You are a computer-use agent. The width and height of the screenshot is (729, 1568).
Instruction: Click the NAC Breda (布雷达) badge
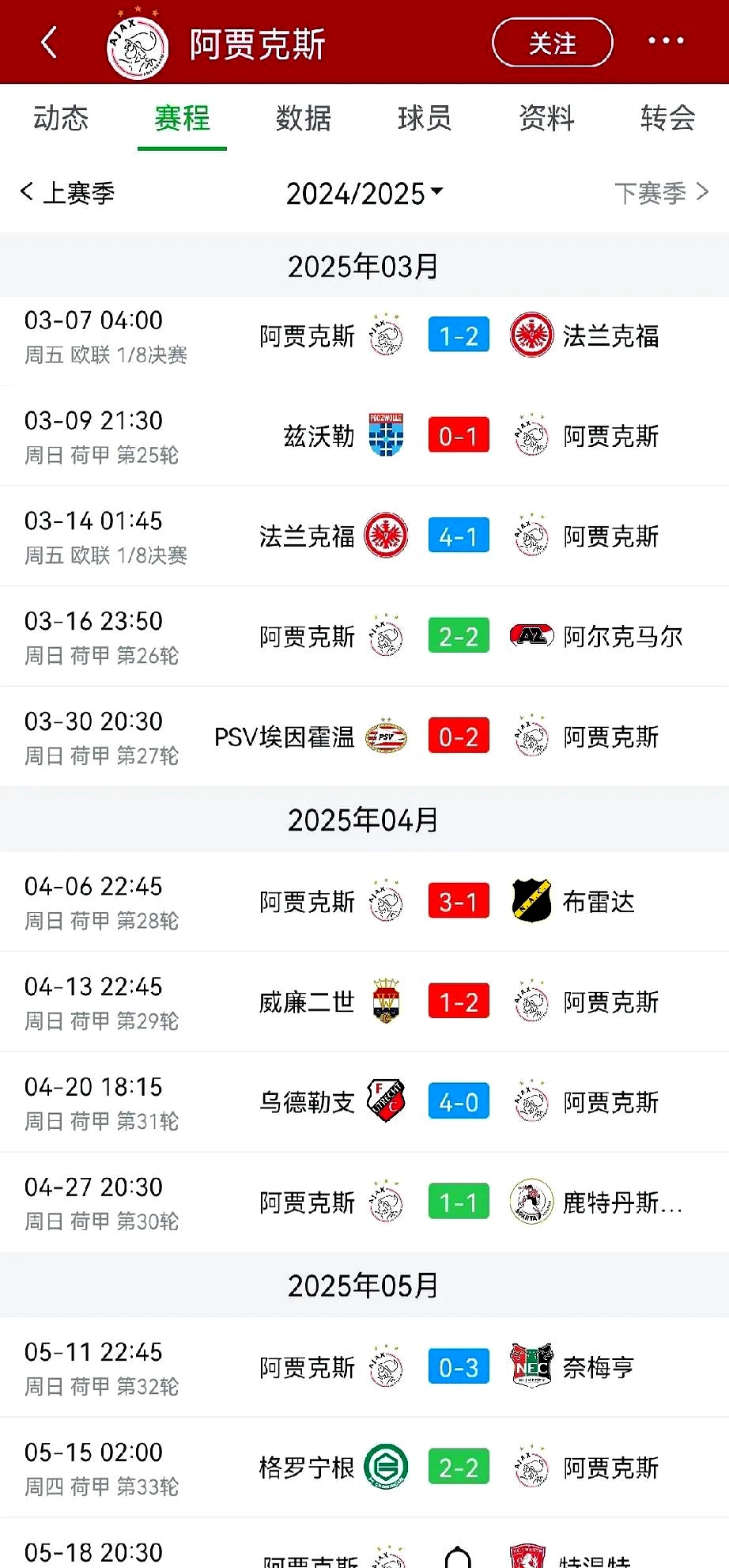point(531,900)
